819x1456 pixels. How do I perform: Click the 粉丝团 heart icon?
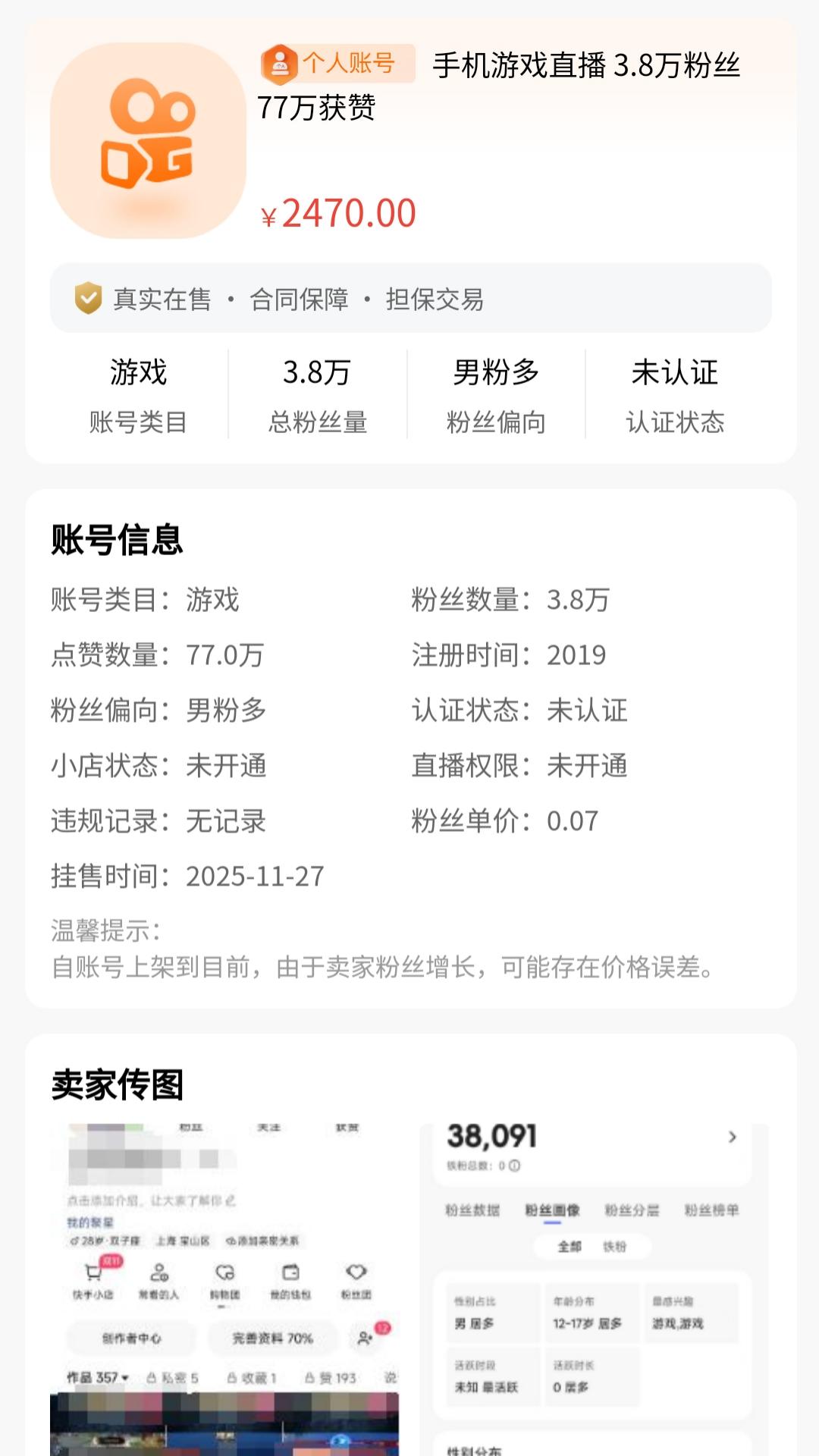click(x=356, y=1272)
